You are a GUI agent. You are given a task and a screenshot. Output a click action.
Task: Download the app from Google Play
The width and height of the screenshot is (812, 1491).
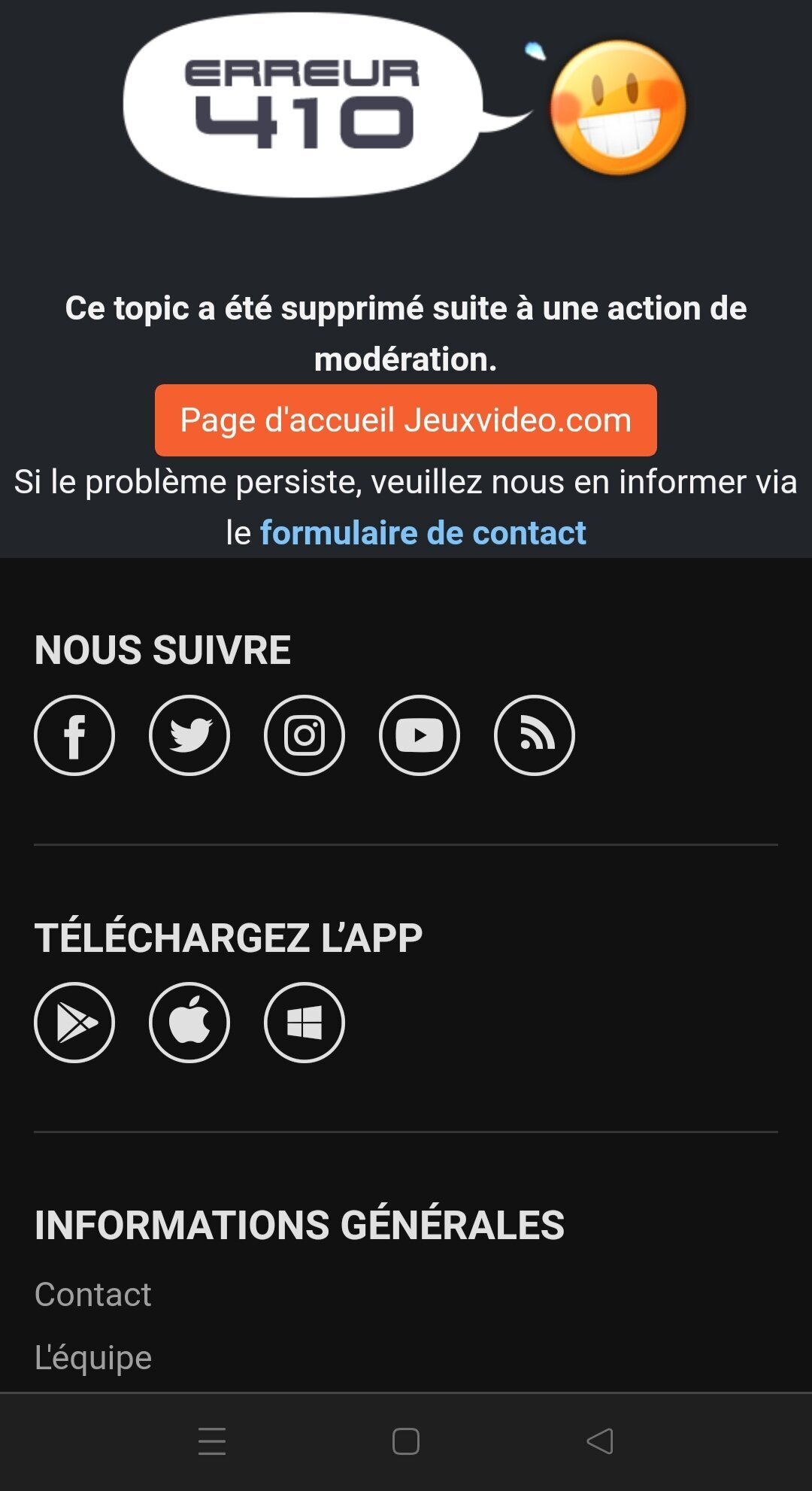(x=74, y=1023)
